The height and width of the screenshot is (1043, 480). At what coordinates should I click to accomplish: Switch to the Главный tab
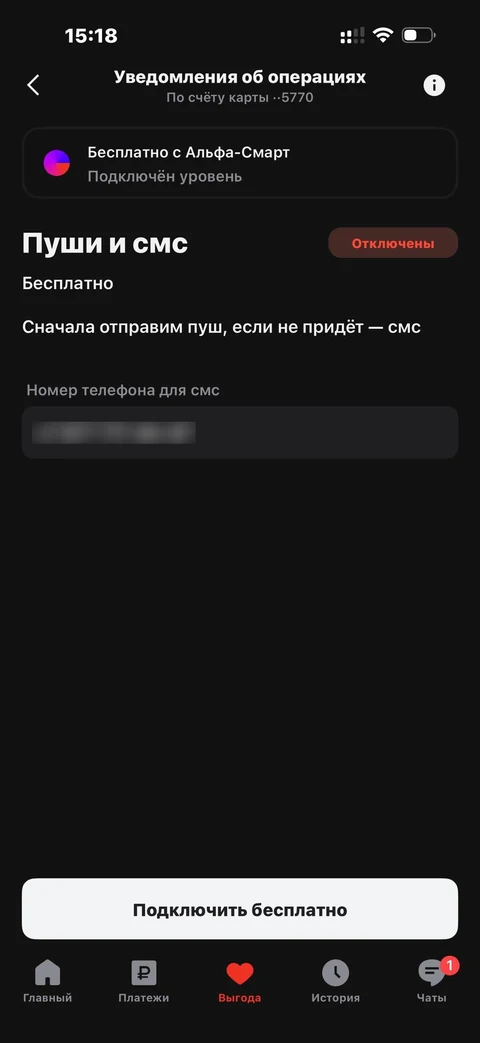point(47,982)
